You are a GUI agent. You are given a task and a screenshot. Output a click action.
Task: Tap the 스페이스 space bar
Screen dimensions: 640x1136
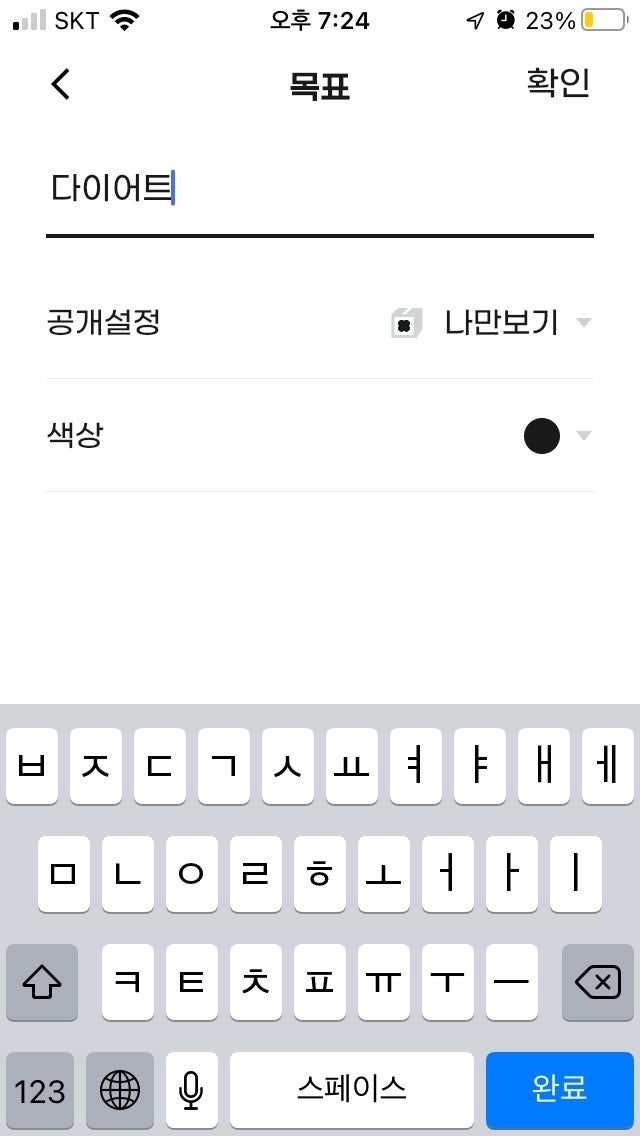tap(352, 1089)
